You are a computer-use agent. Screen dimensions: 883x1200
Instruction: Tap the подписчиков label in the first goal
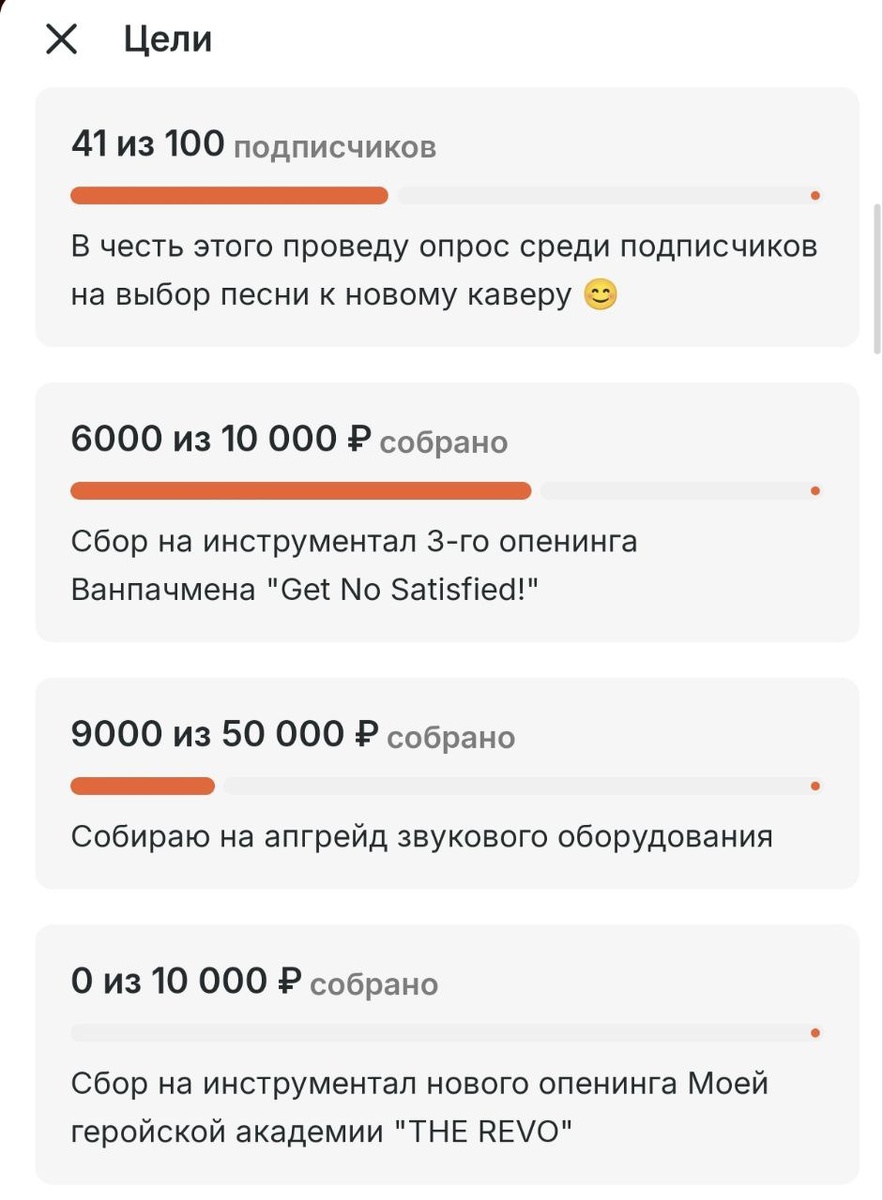[333, 147]
